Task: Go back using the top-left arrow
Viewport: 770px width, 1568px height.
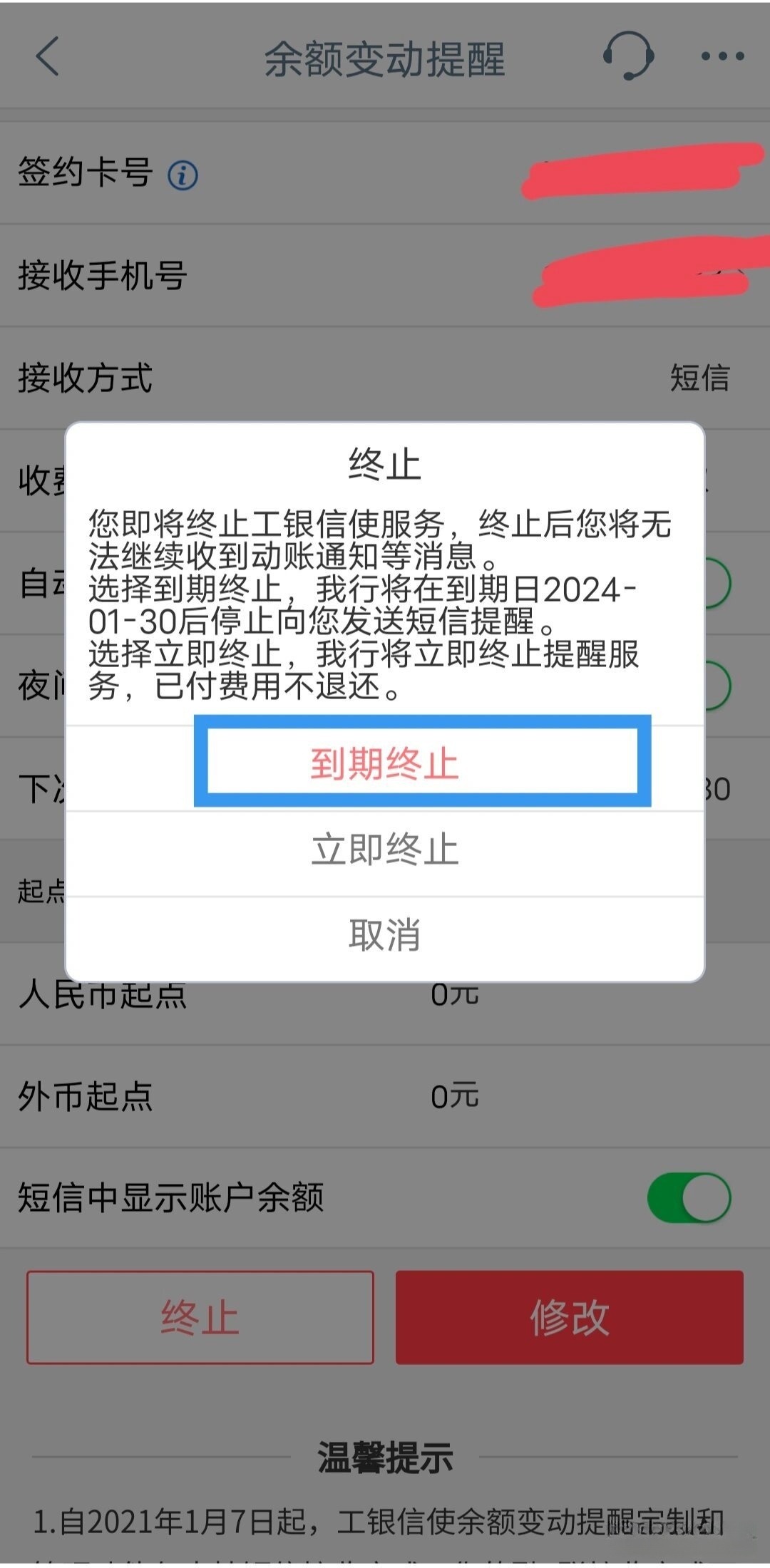Action: [x=47, y=57]
